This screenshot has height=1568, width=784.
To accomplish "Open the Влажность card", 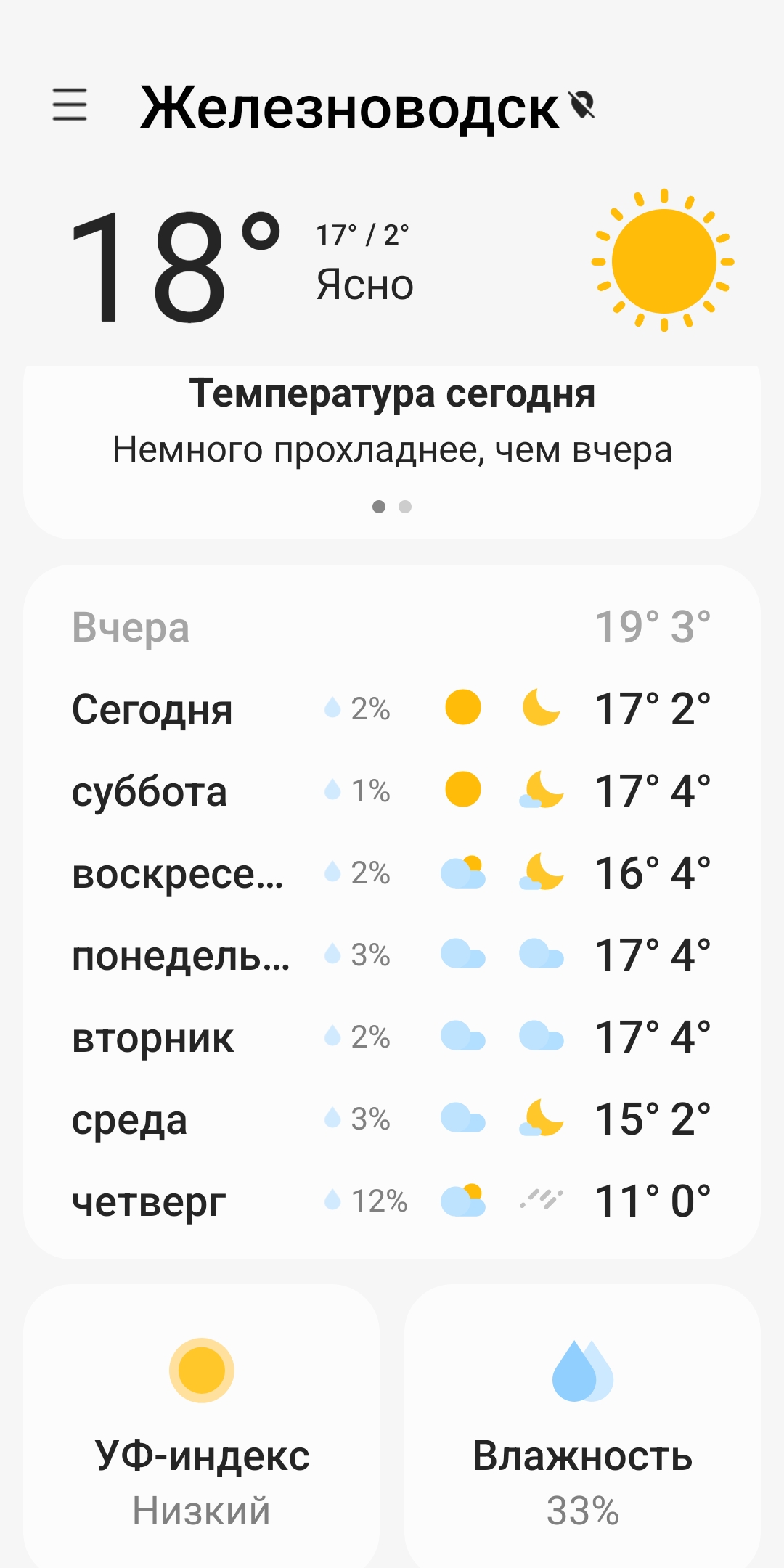I will point(582,1426).
